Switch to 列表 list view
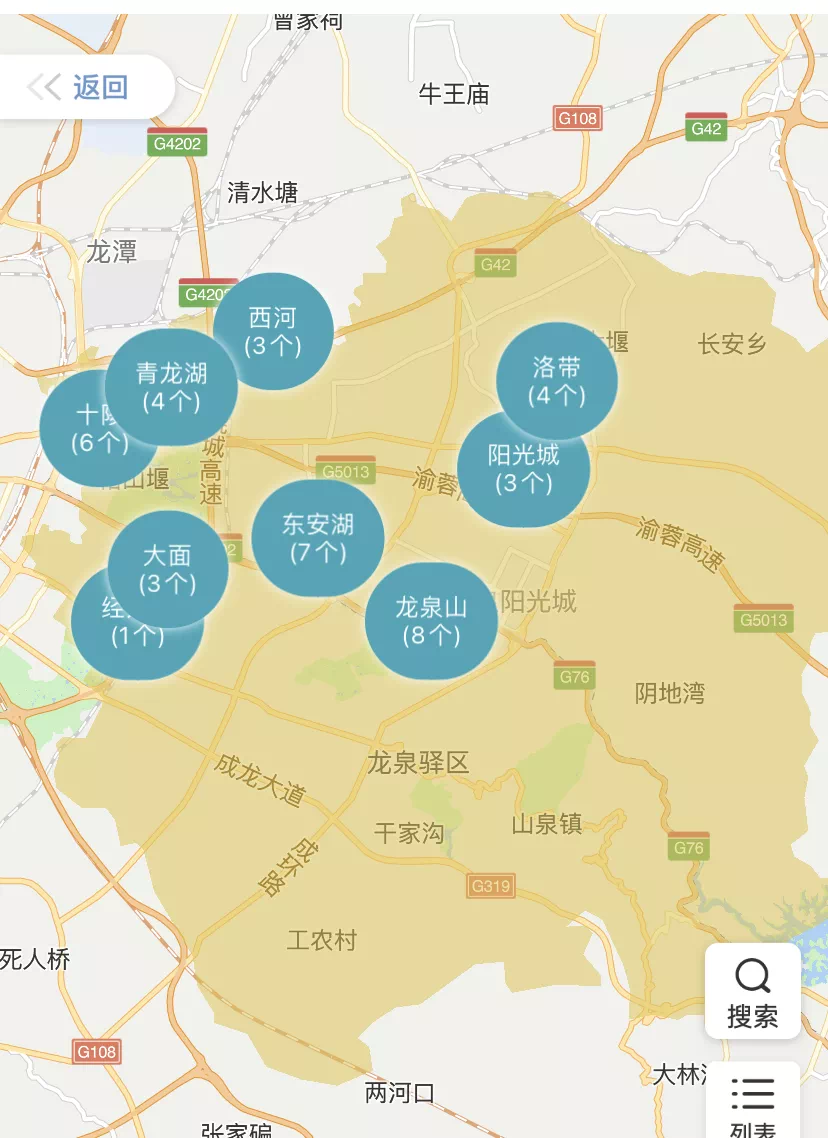This screenshot has width=828, height=1138. coord(752,1105)
